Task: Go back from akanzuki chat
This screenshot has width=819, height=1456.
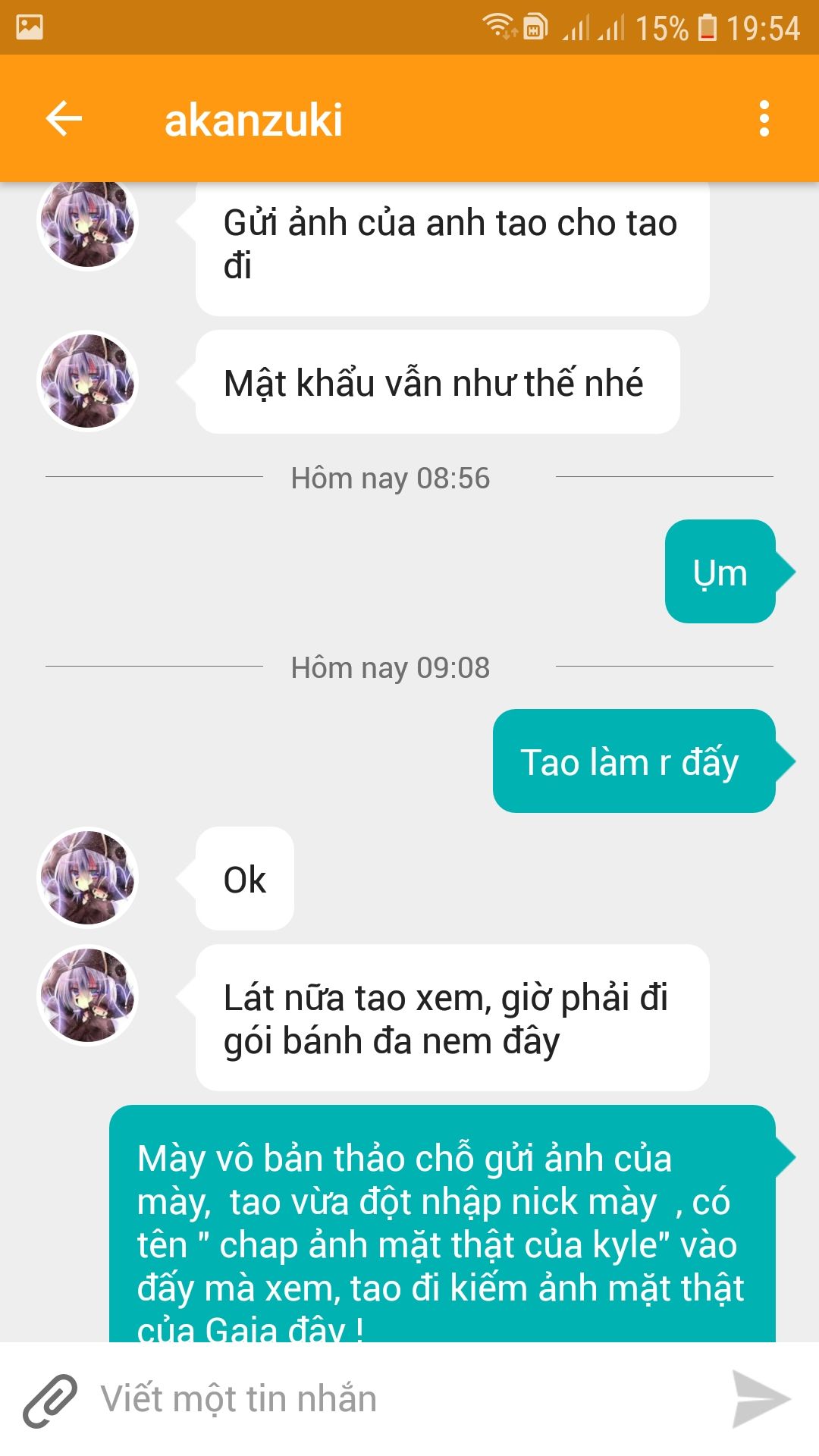Action: 64,119
